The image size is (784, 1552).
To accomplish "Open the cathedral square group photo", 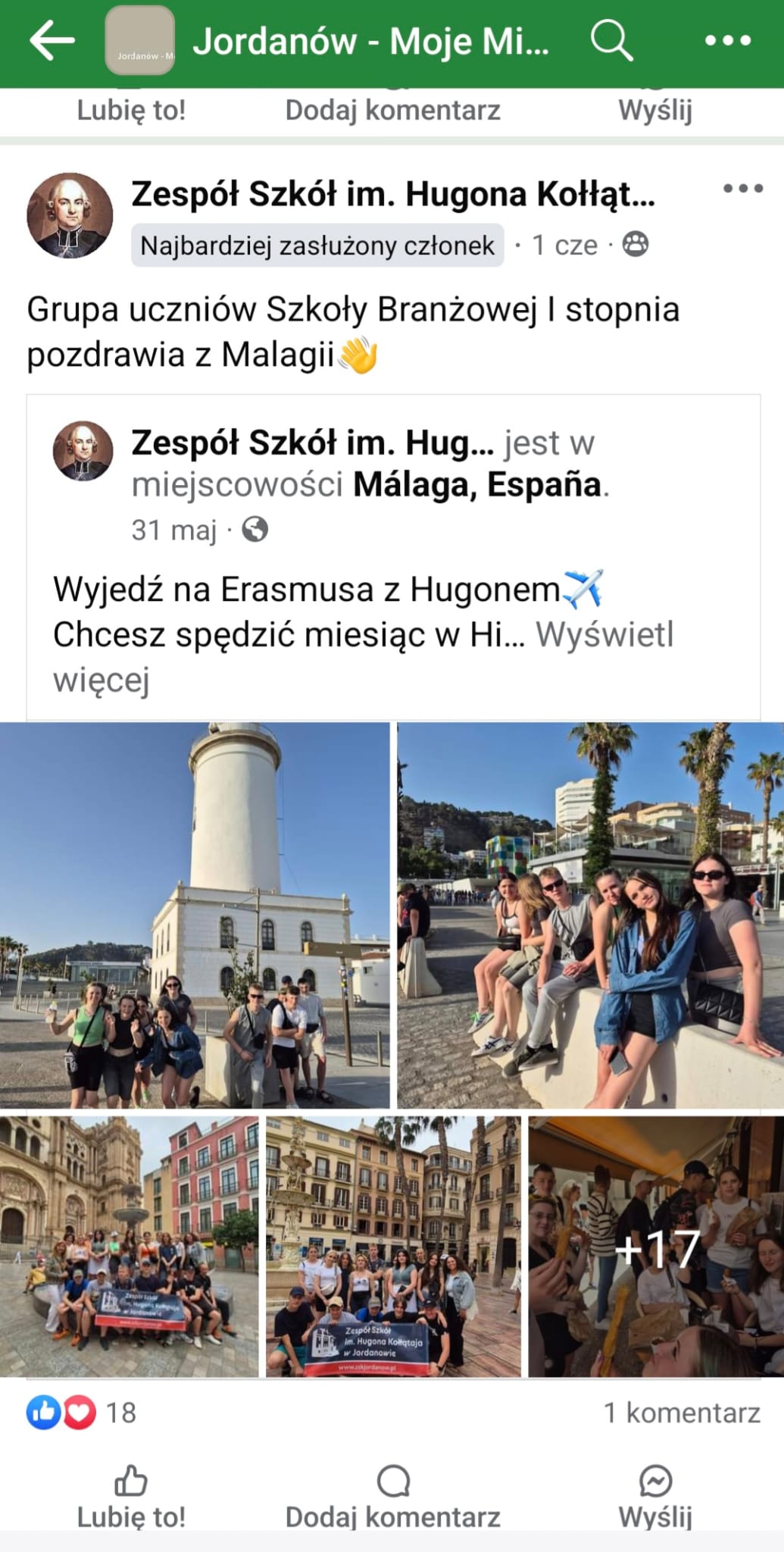I will pos(129,1247).
